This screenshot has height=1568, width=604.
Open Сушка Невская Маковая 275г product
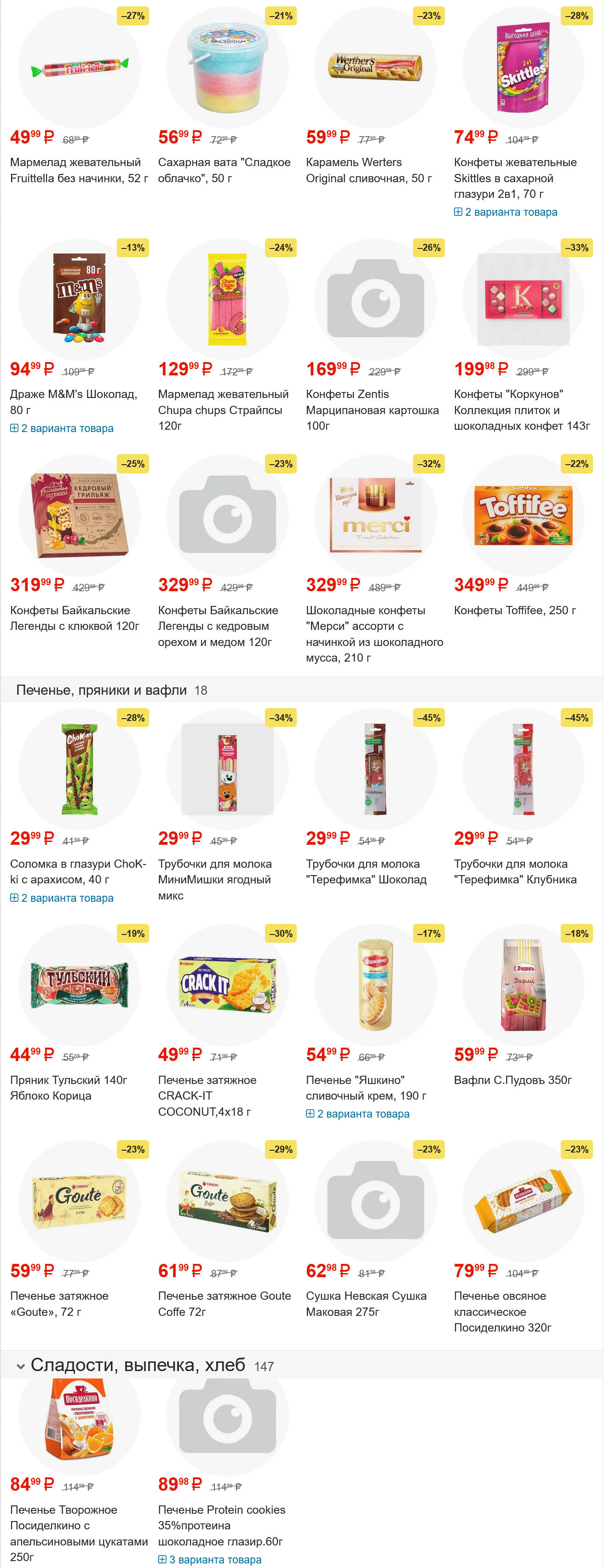pos(365,1303)
